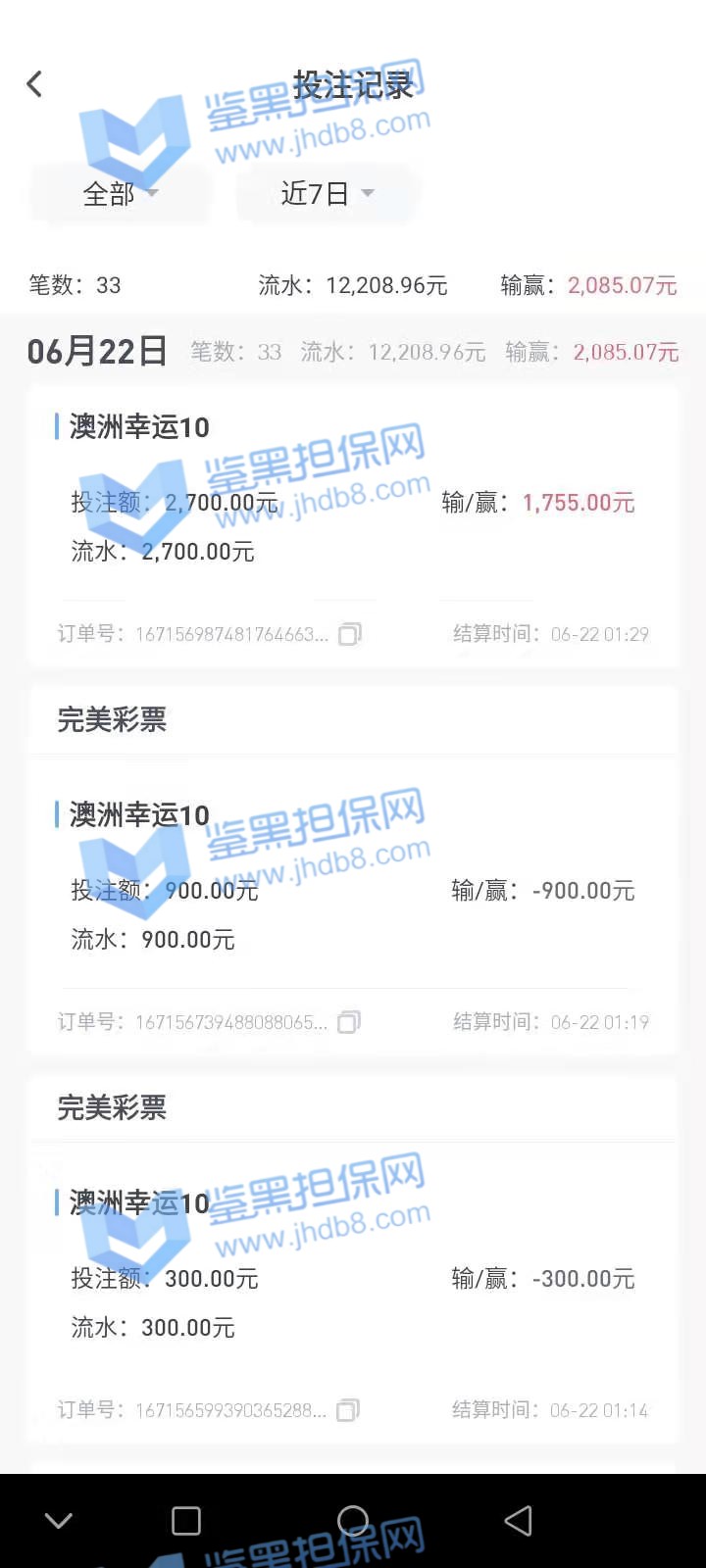Open the -300.00元 bet record card
The image size is (706, 1568).
(x=353, y=1302)
